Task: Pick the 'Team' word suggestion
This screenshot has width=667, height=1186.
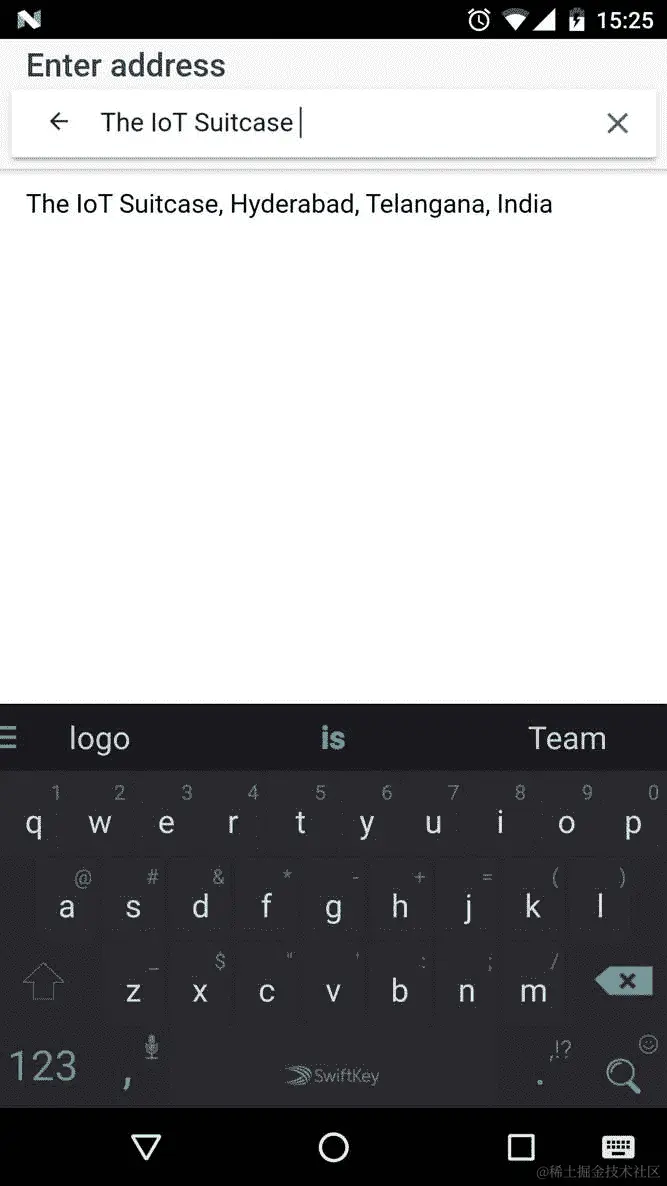Action: [x=567, y=738]
